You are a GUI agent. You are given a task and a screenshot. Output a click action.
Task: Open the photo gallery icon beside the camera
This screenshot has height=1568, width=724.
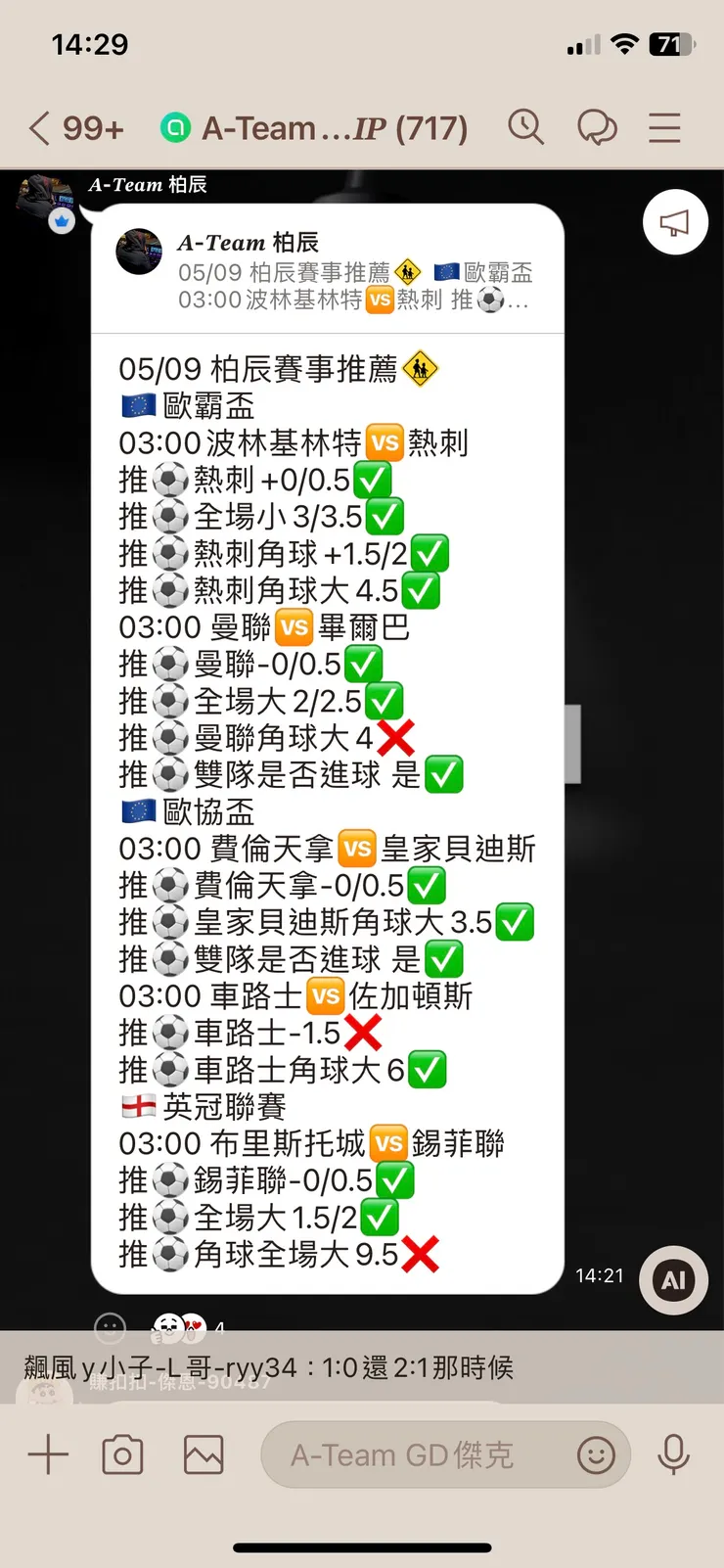click(x=203, y=1454)
